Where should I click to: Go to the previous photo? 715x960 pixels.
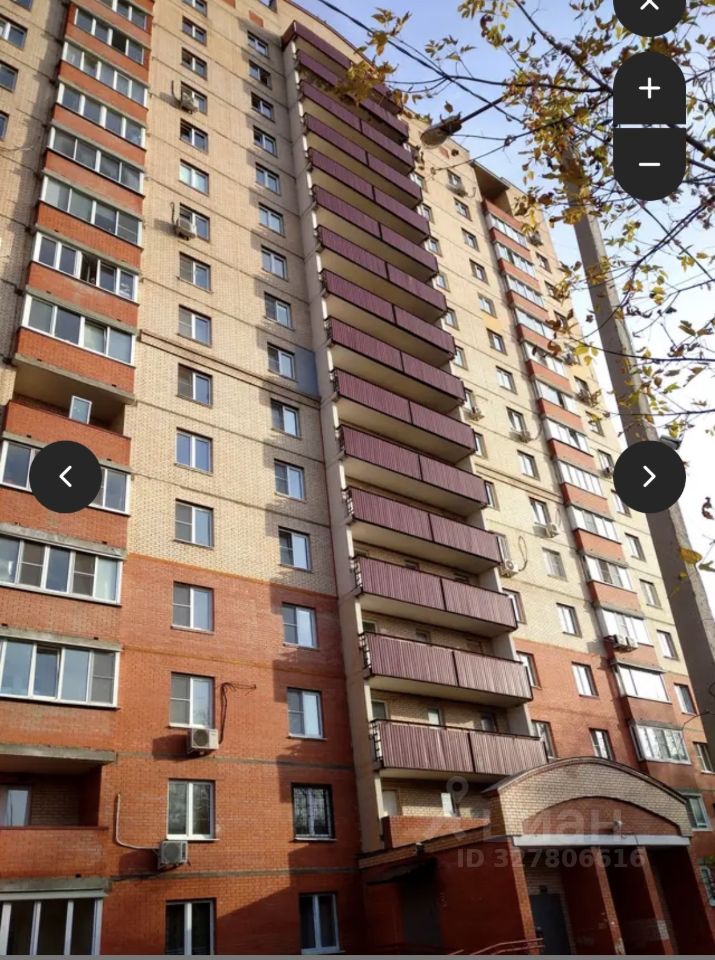point(65,477)
